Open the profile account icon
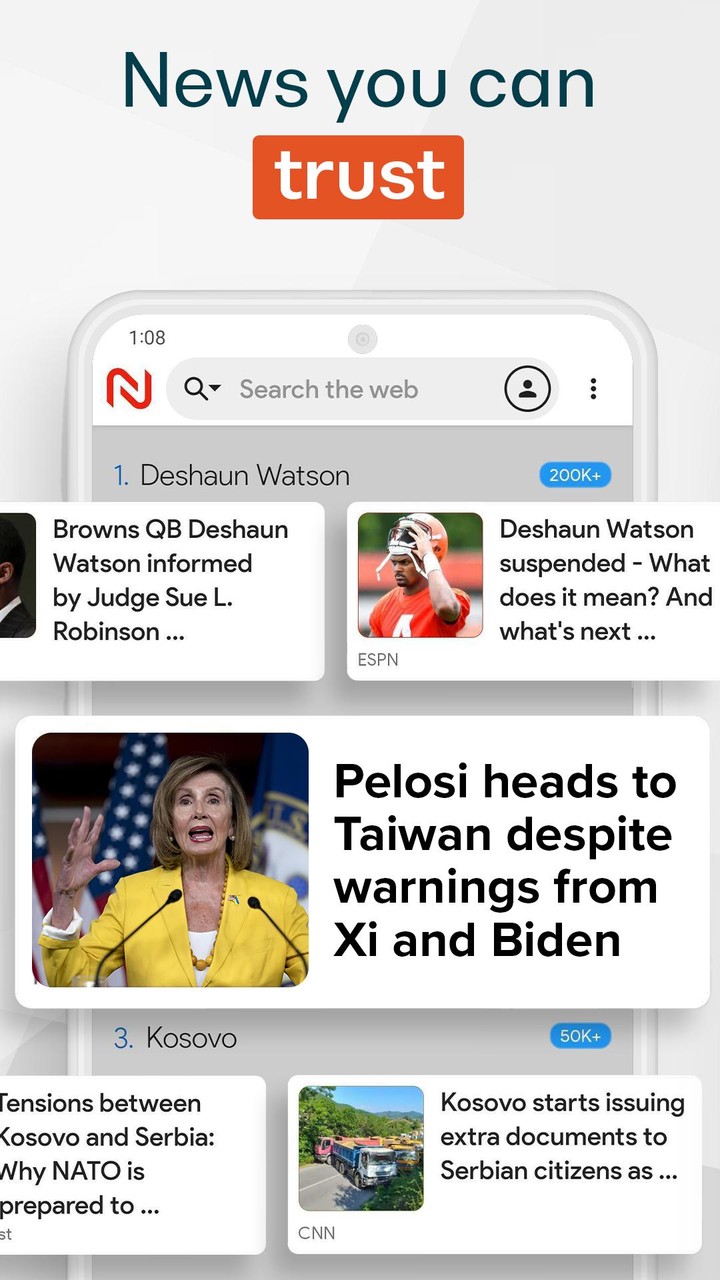The image size is (720, 1280). tap(528, 388)
